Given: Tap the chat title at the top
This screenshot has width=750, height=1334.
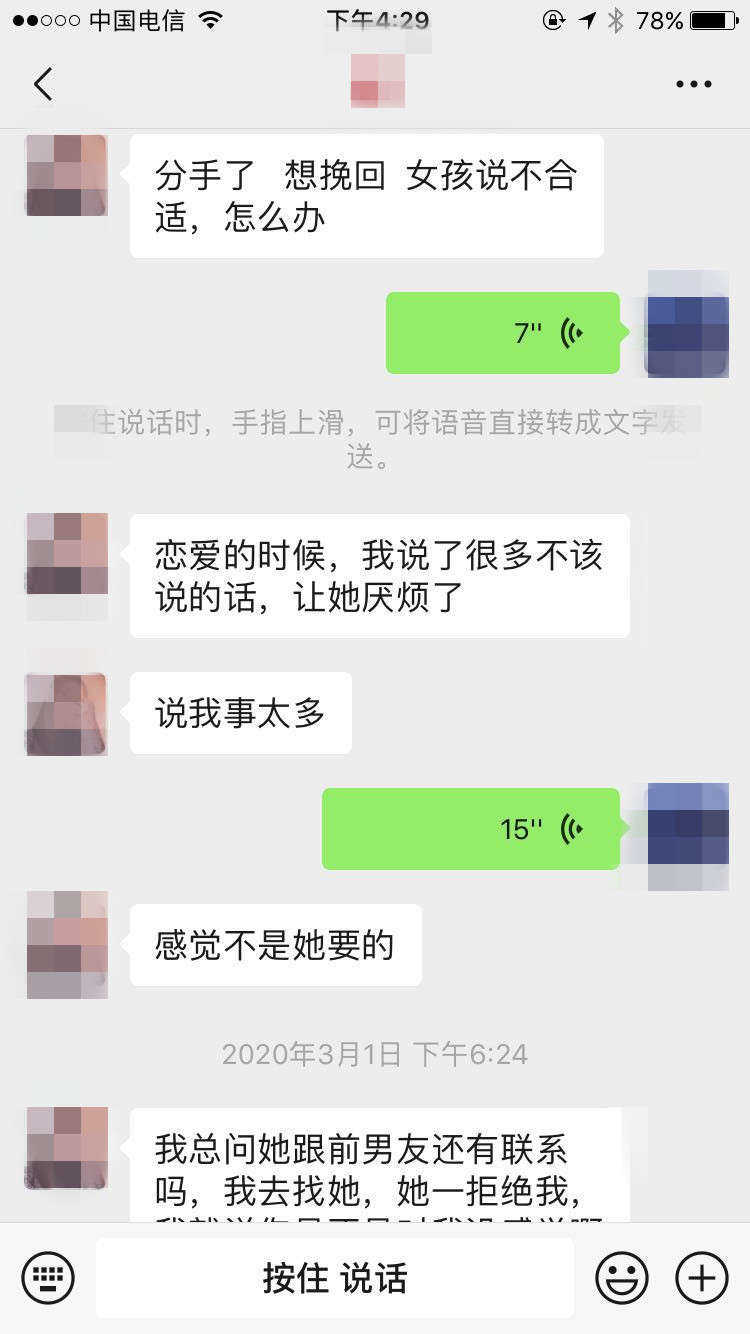Looking at the screenshot, I should (375, 84).
